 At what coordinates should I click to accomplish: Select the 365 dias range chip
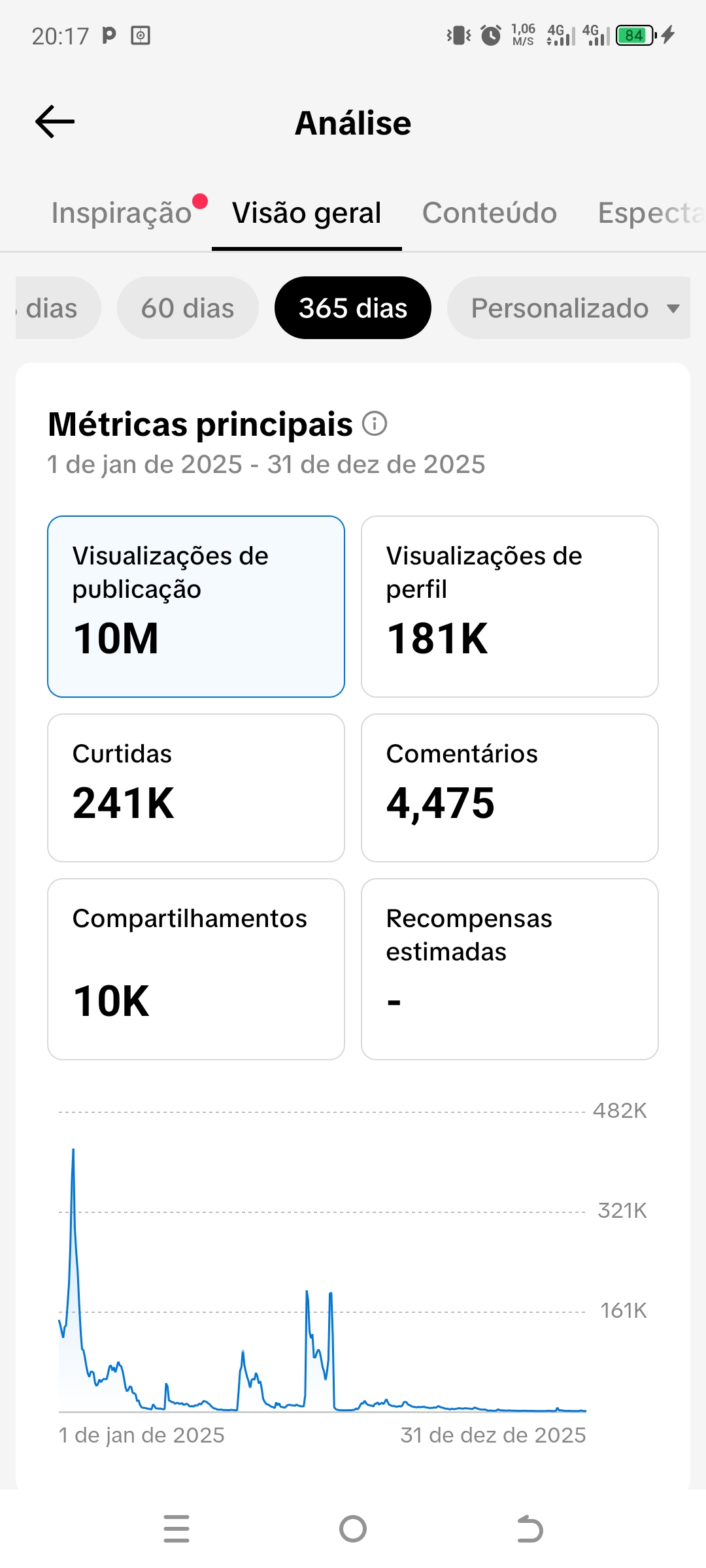coord(353,308)
